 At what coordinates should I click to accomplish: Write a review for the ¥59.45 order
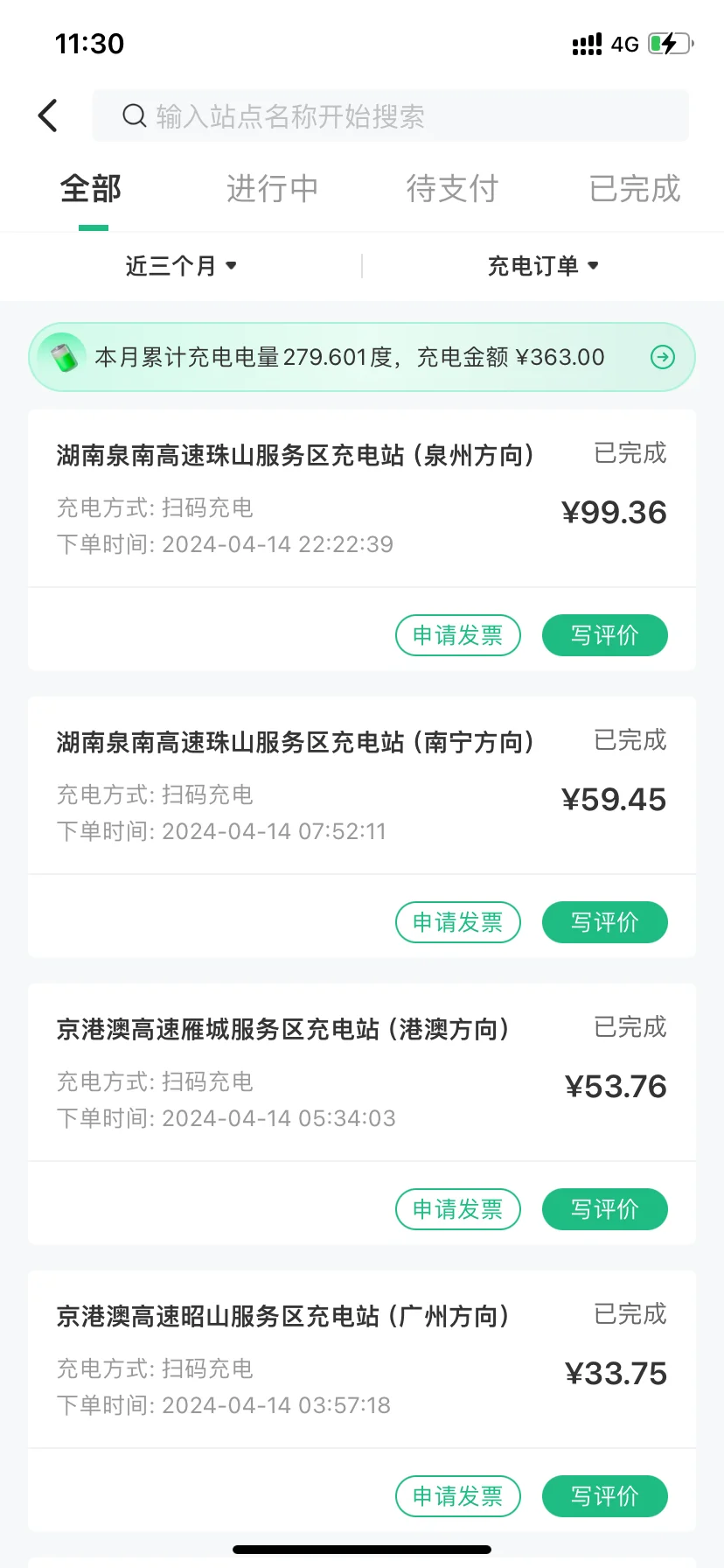pos(605,922)
